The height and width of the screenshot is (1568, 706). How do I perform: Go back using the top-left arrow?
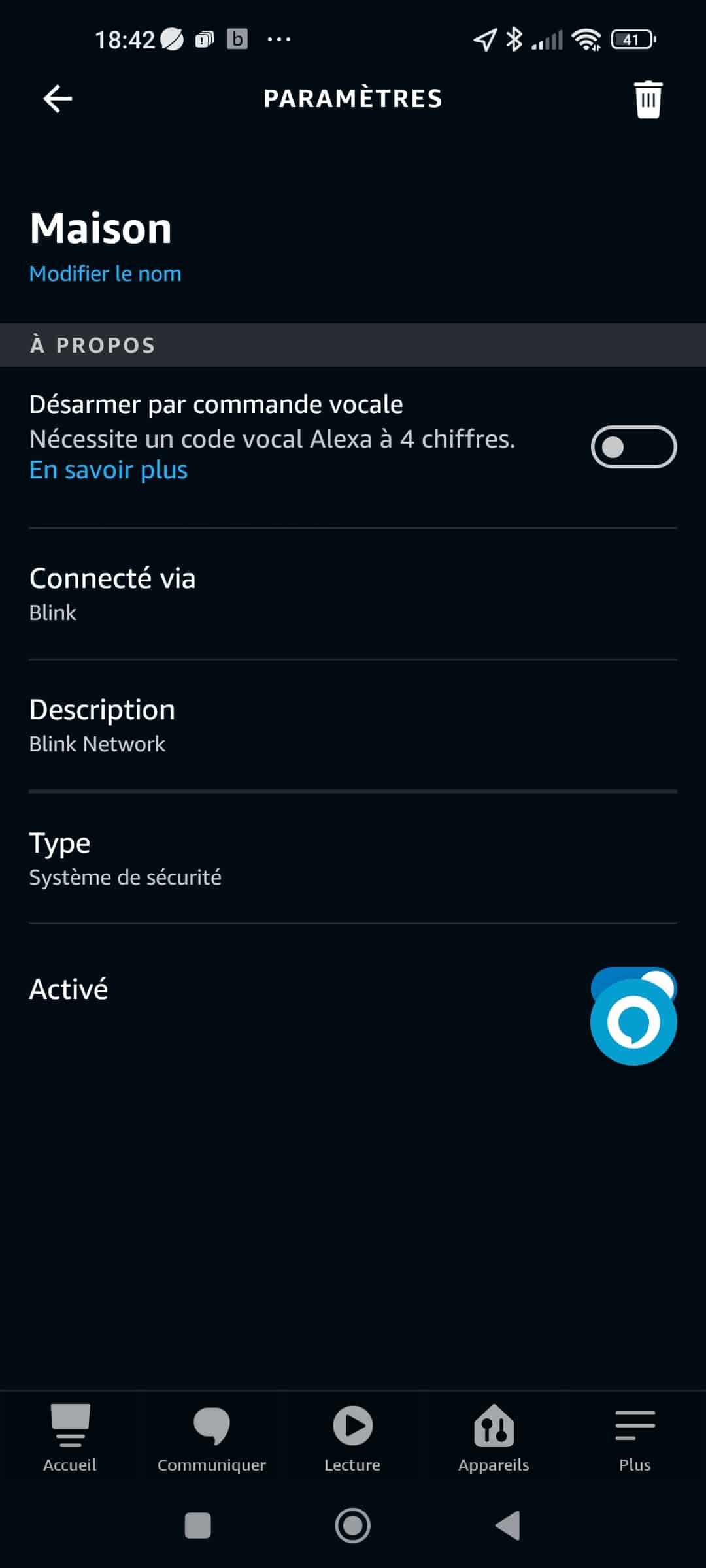(x=58, y=99)
